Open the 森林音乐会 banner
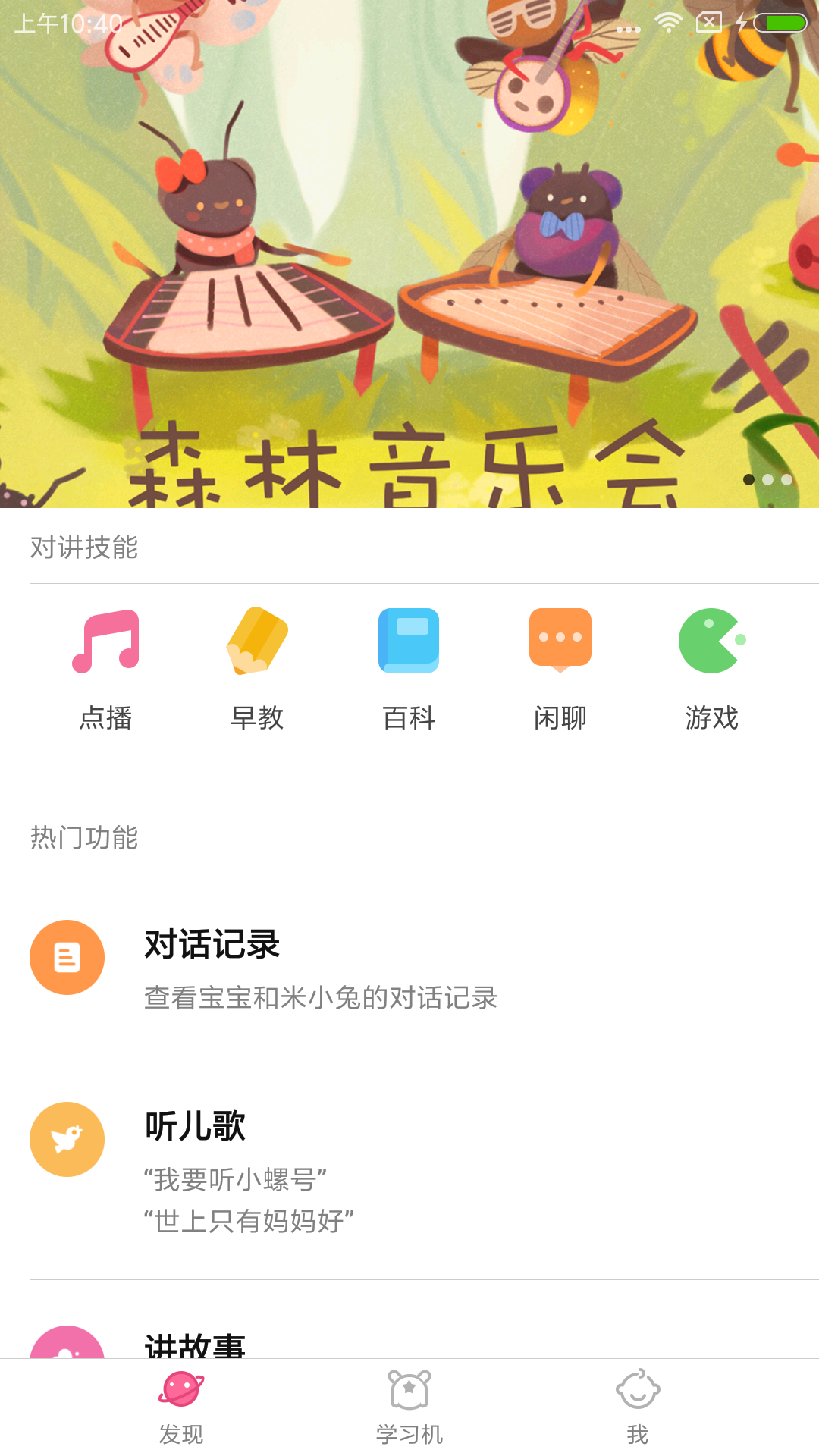819x1456 pixels. (x=409, y=265)
